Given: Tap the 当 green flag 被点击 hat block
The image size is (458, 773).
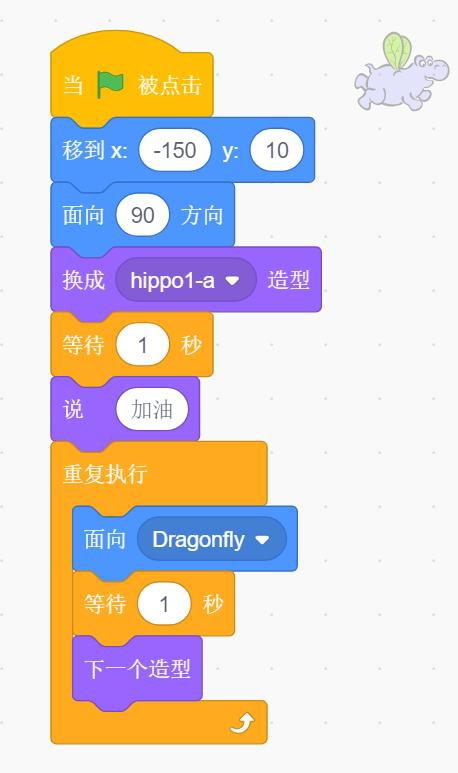Looking at the screenshot, I should point(132,85).
